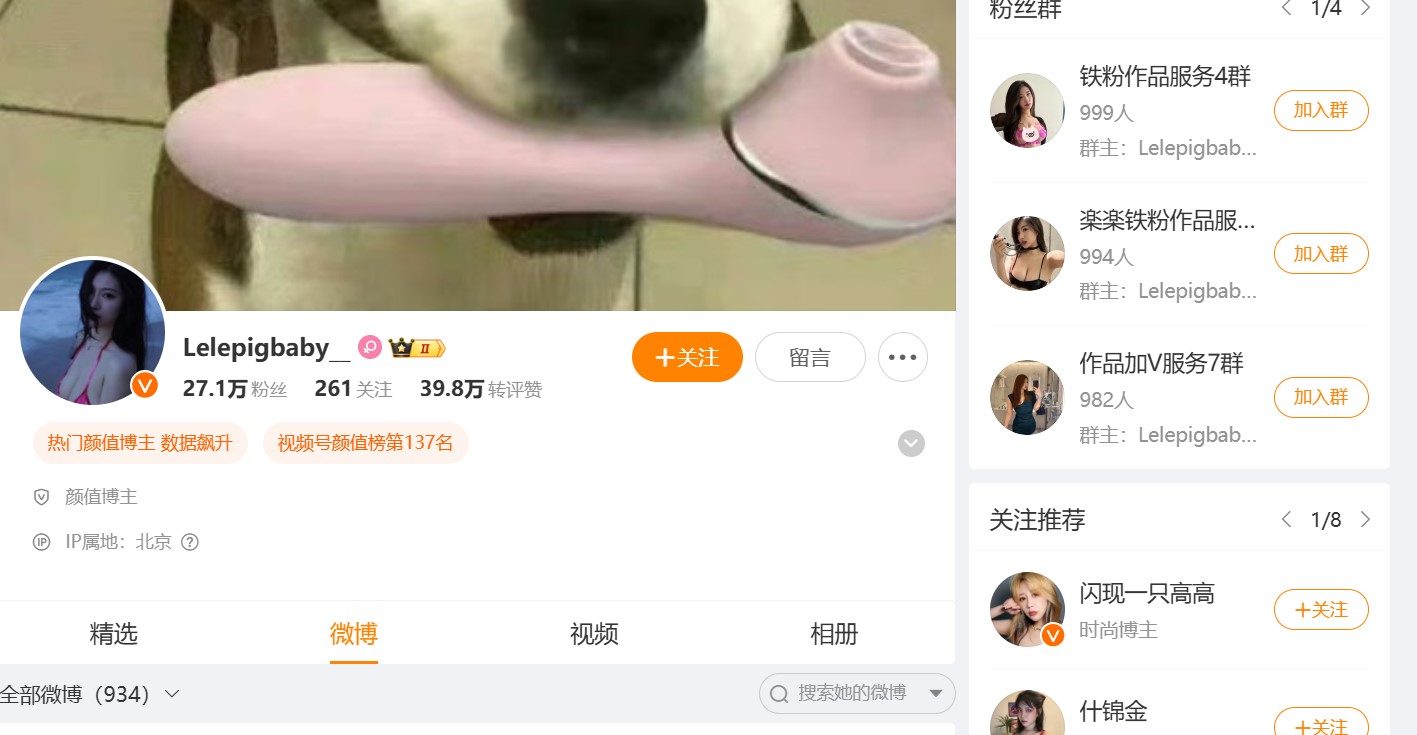Follow 闪现一只高高
Screen dimensions: 1417x735
tap(1320, 609)
